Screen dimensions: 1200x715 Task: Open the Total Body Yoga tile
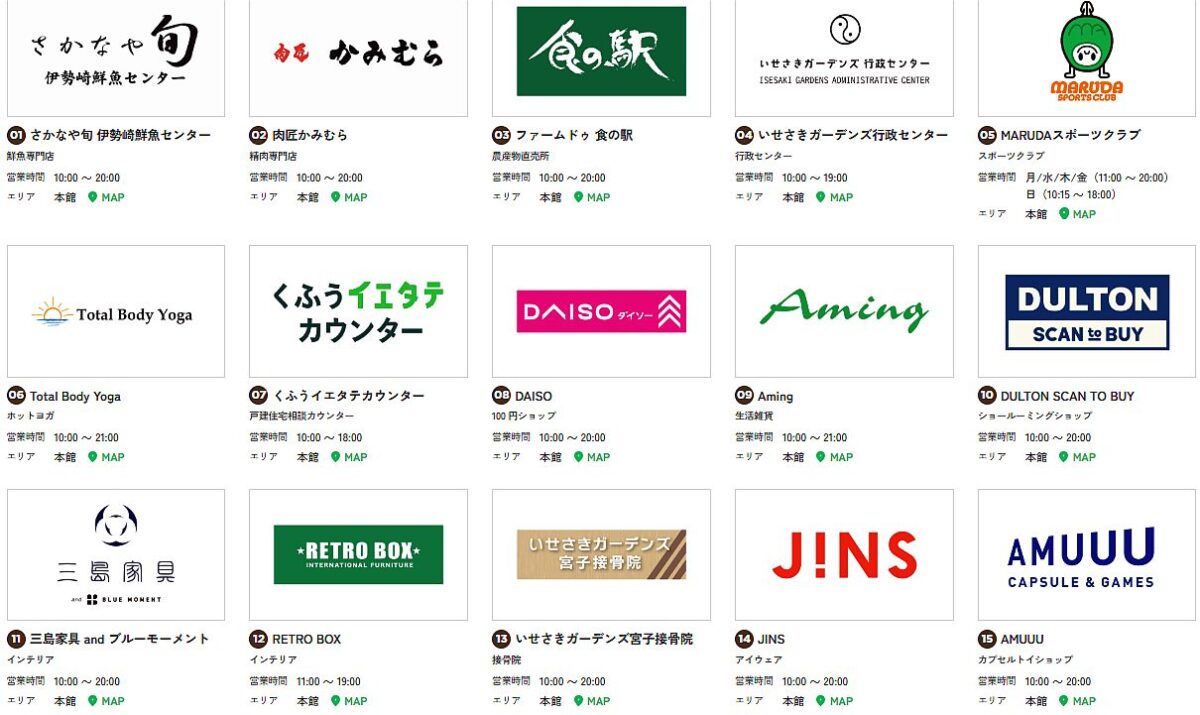tap(115, 312)
